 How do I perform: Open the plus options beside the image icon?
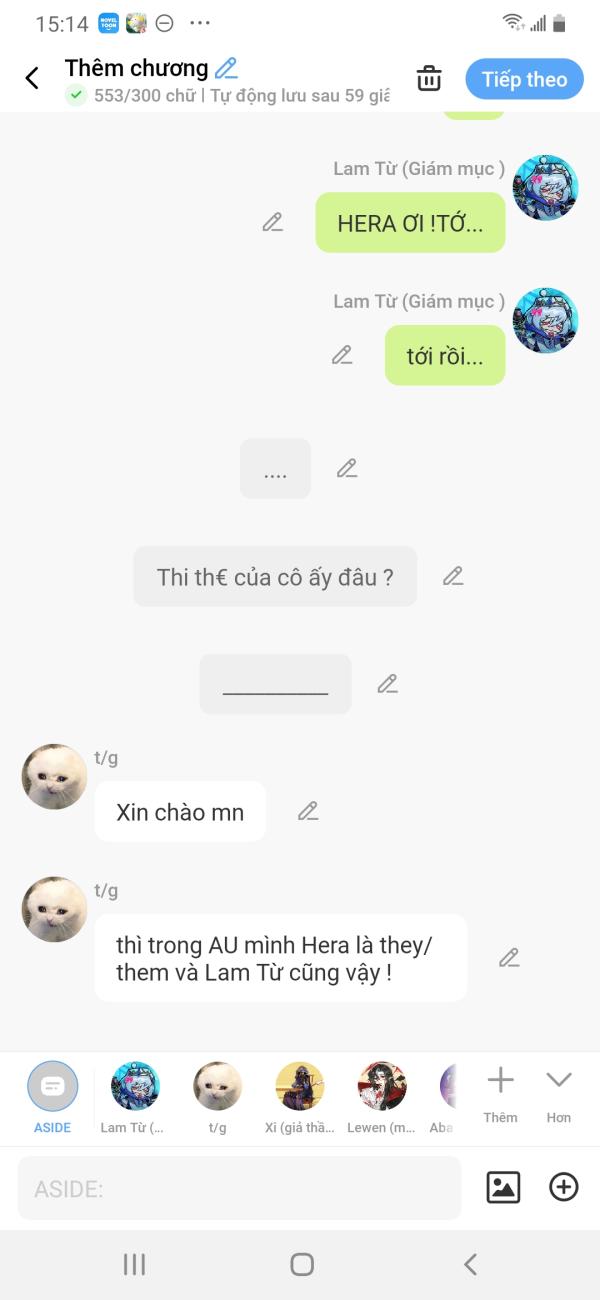(x=564, y=1187)
